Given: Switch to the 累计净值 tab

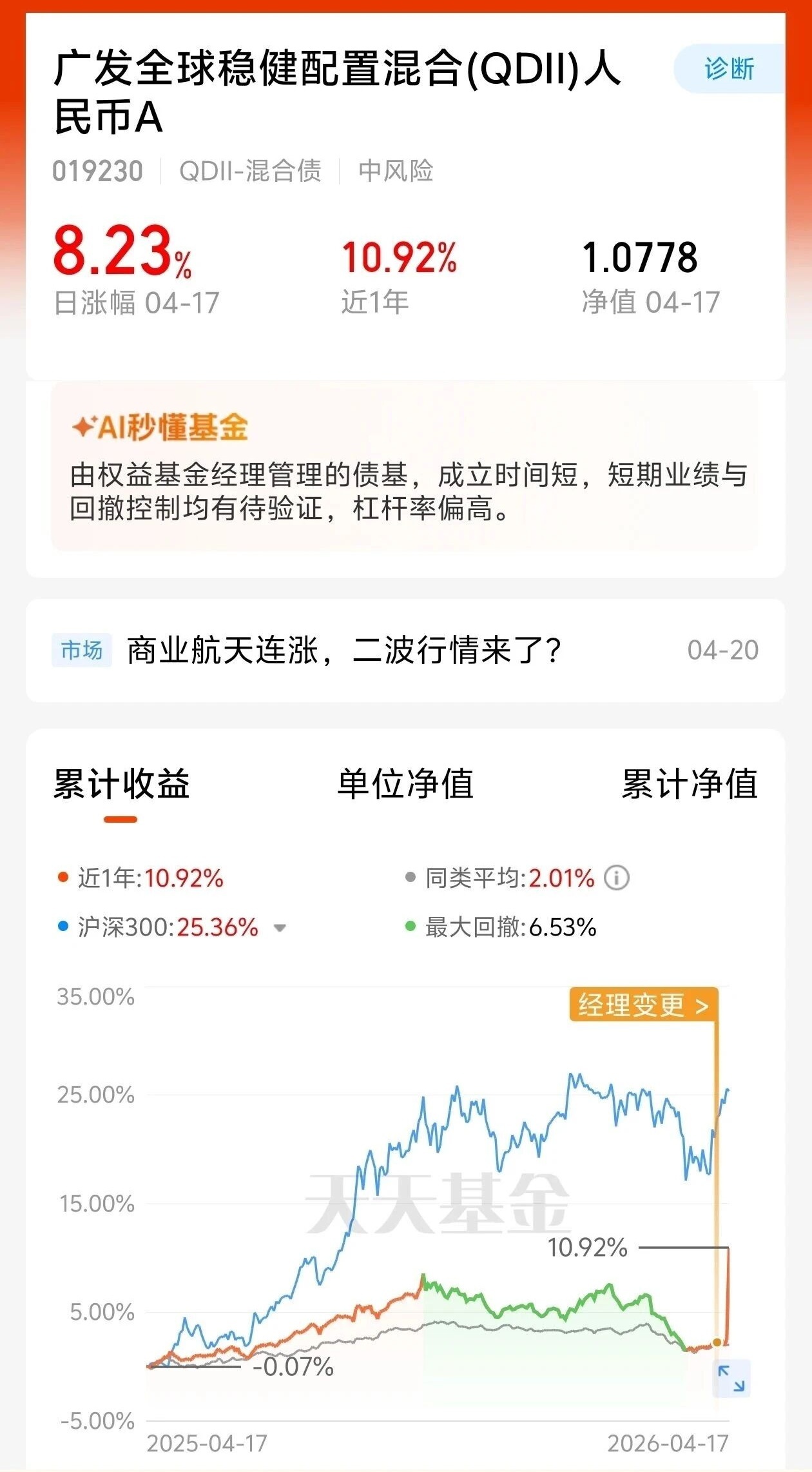Looking at the screenshot, I should point(689,784).
